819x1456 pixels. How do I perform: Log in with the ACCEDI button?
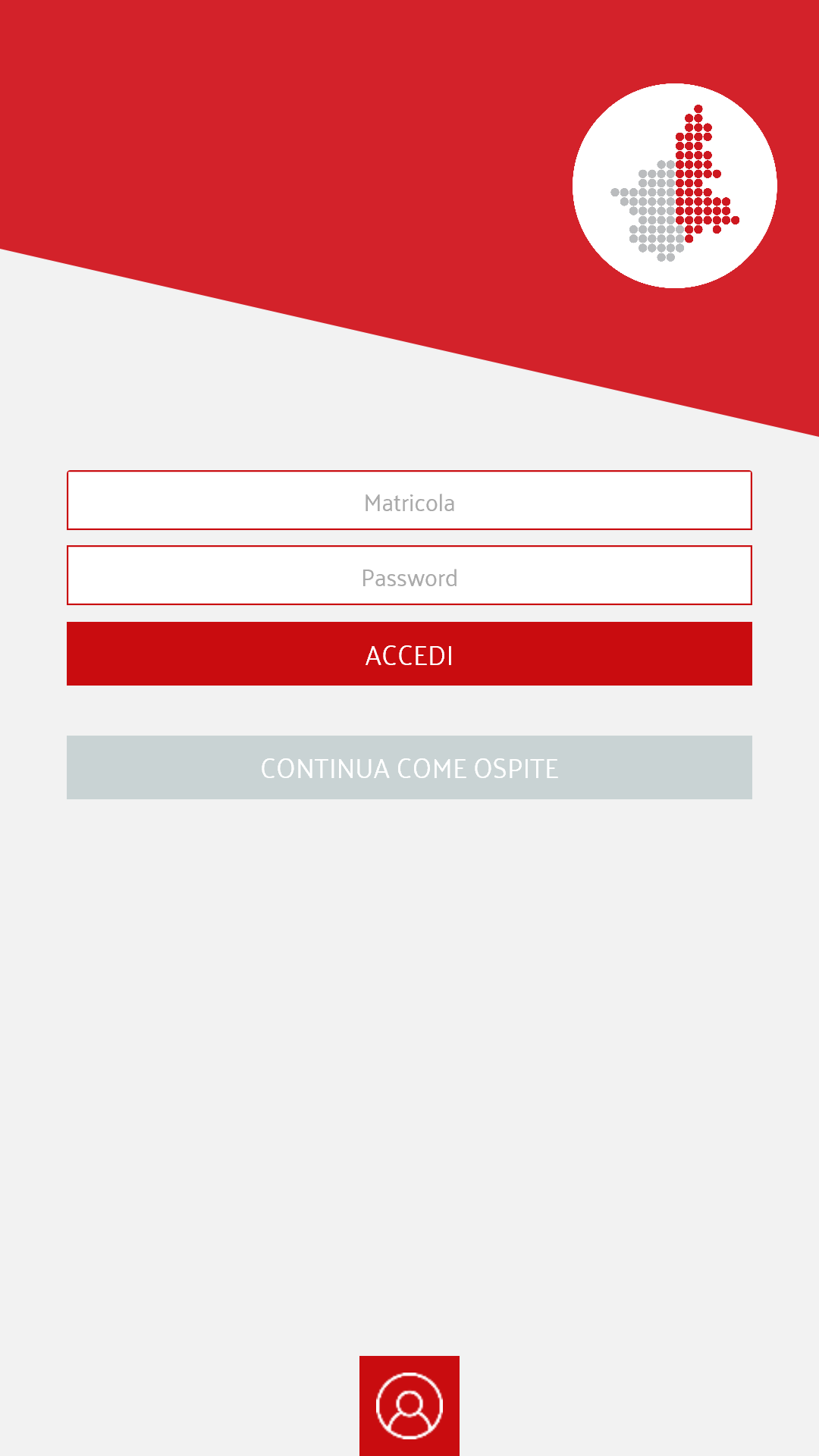pos(409,654)
